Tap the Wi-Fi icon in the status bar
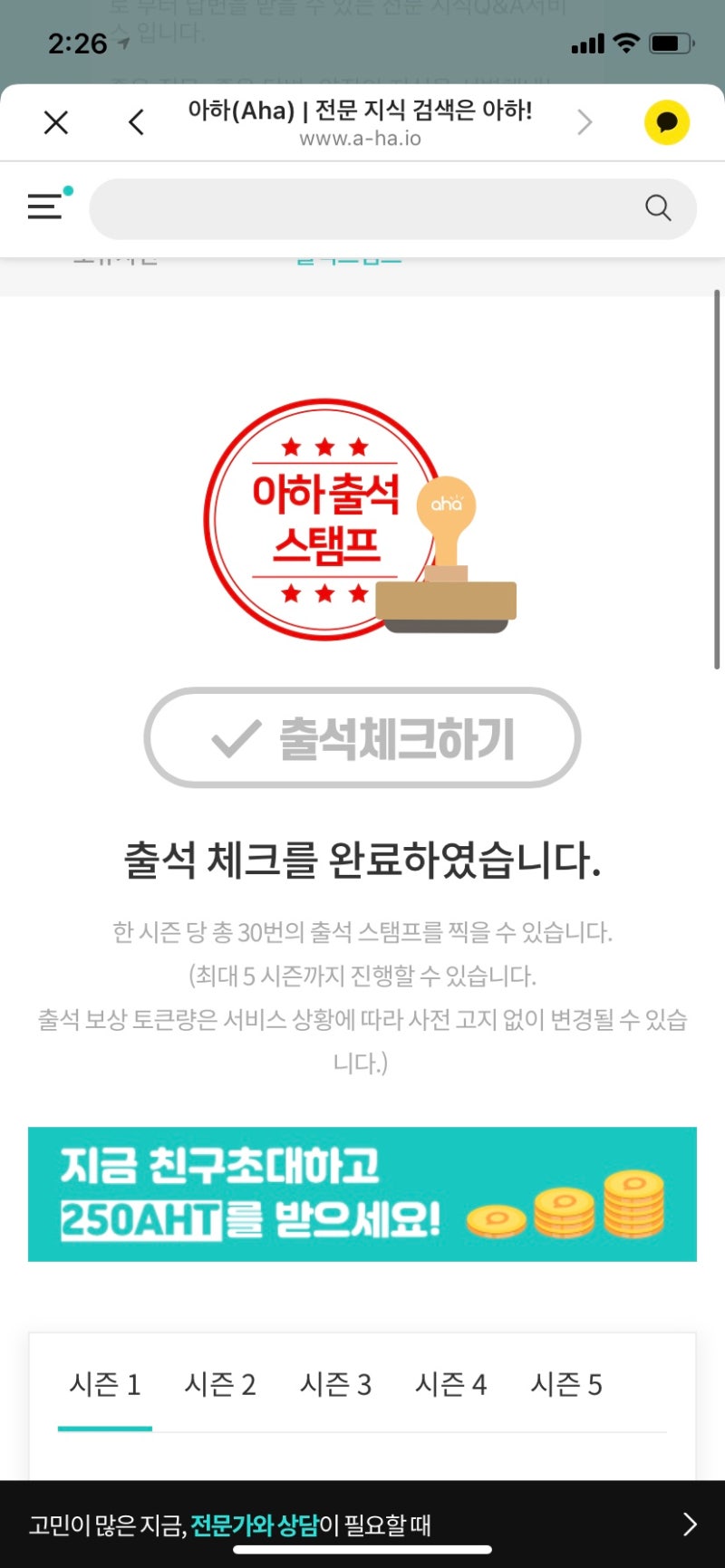The image size is (725, 1568). click(x=625, y=42)
